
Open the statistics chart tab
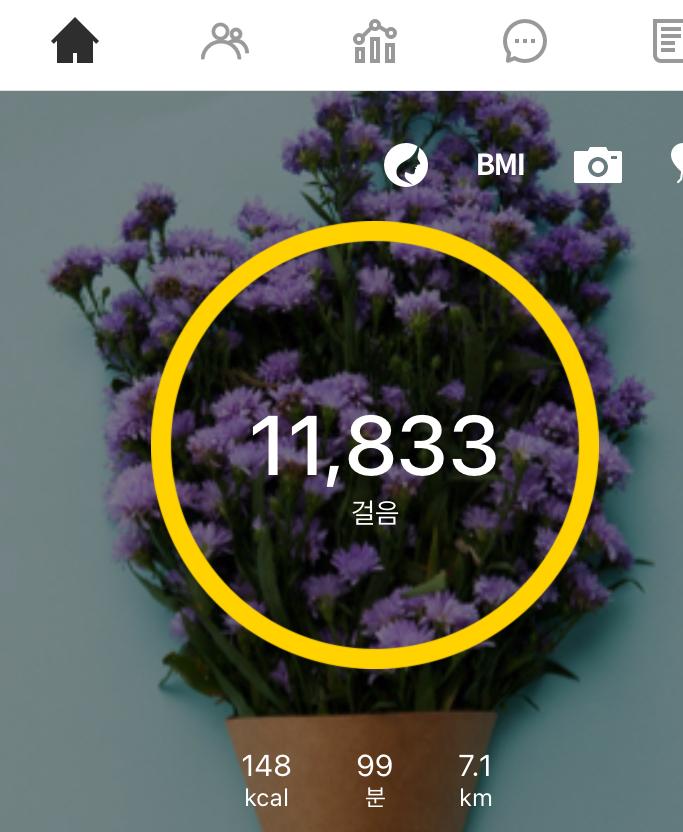click(x=375, y=43)
